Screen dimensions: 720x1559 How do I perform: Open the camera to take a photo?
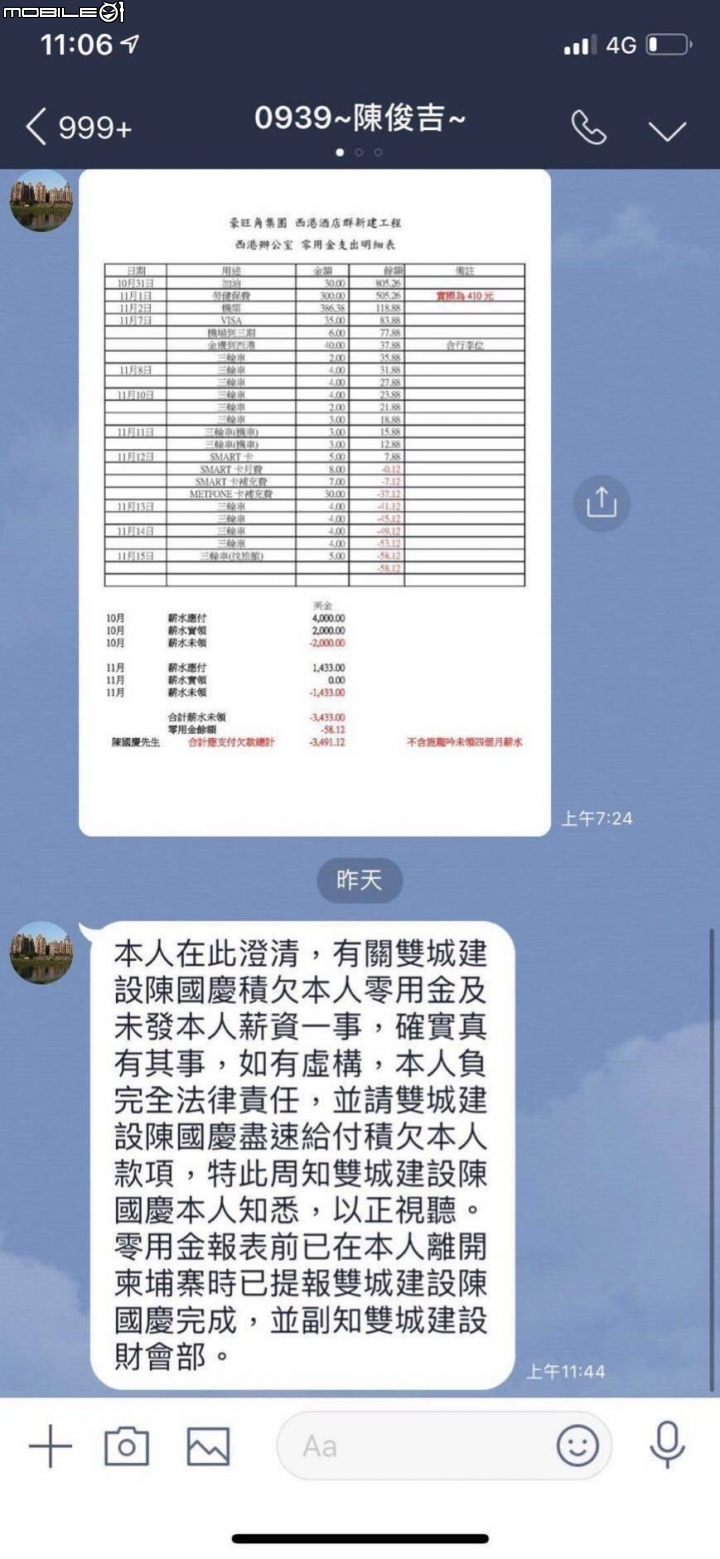(x=127, y=1446)
